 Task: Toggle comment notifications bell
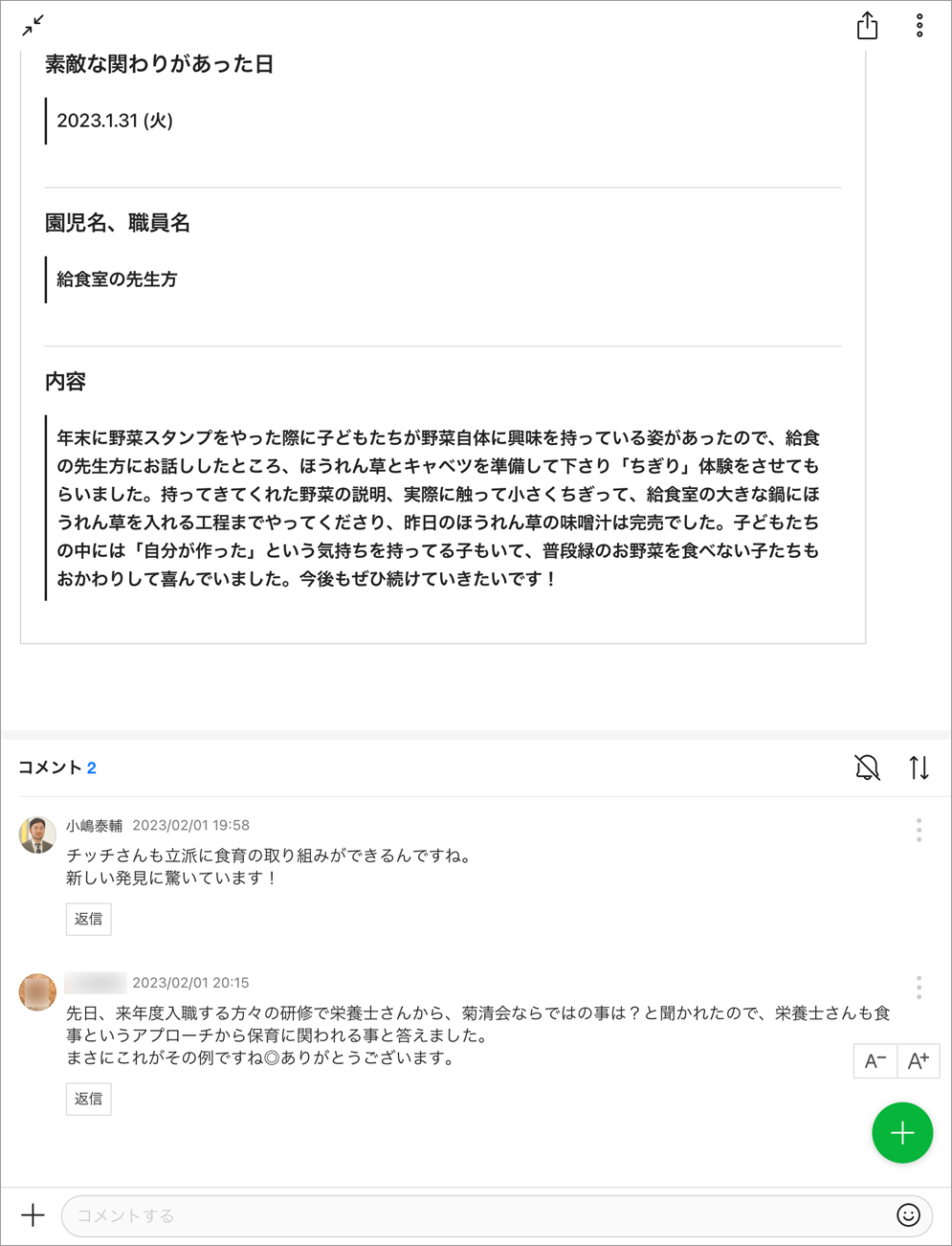(867, 768)
